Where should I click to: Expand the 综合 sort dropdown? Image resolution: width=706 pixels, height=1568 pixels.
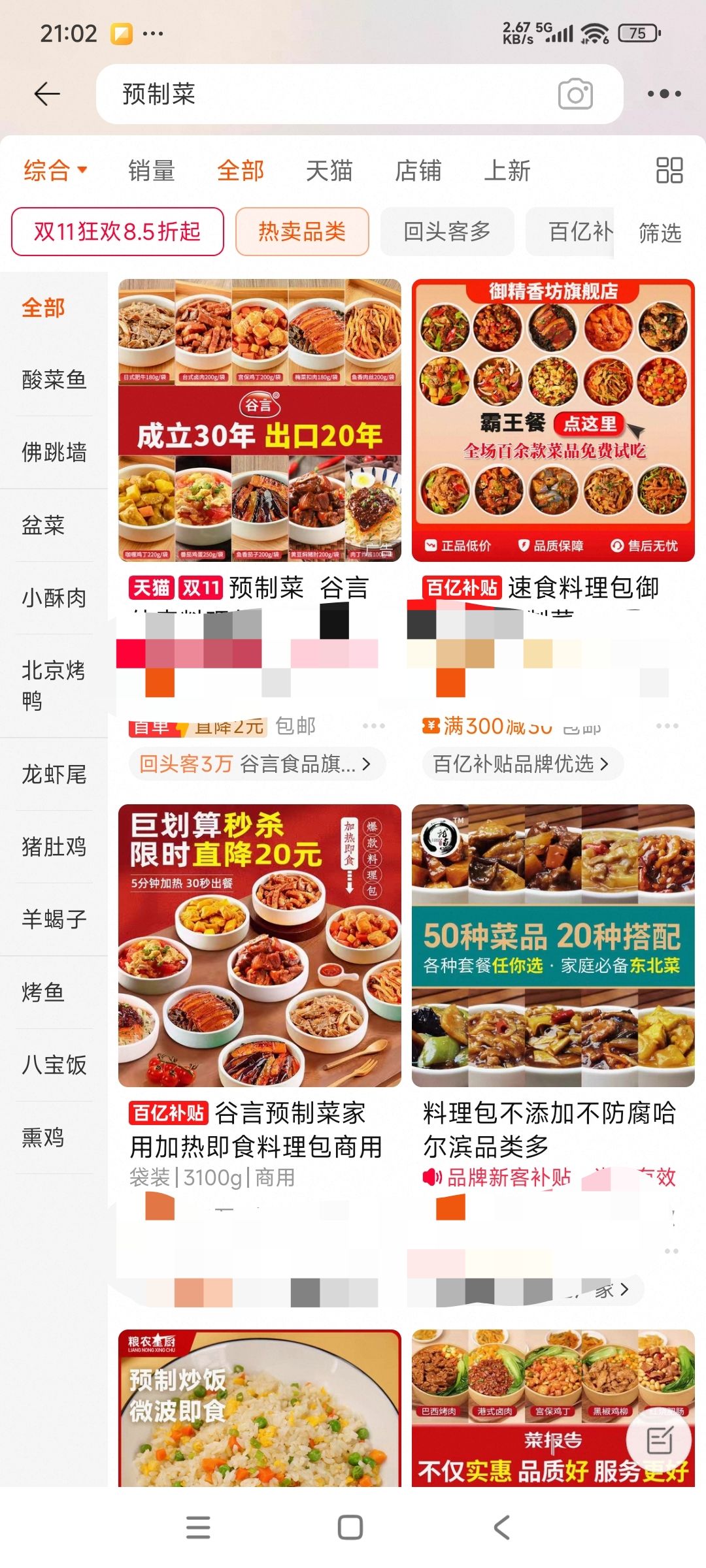55,171
